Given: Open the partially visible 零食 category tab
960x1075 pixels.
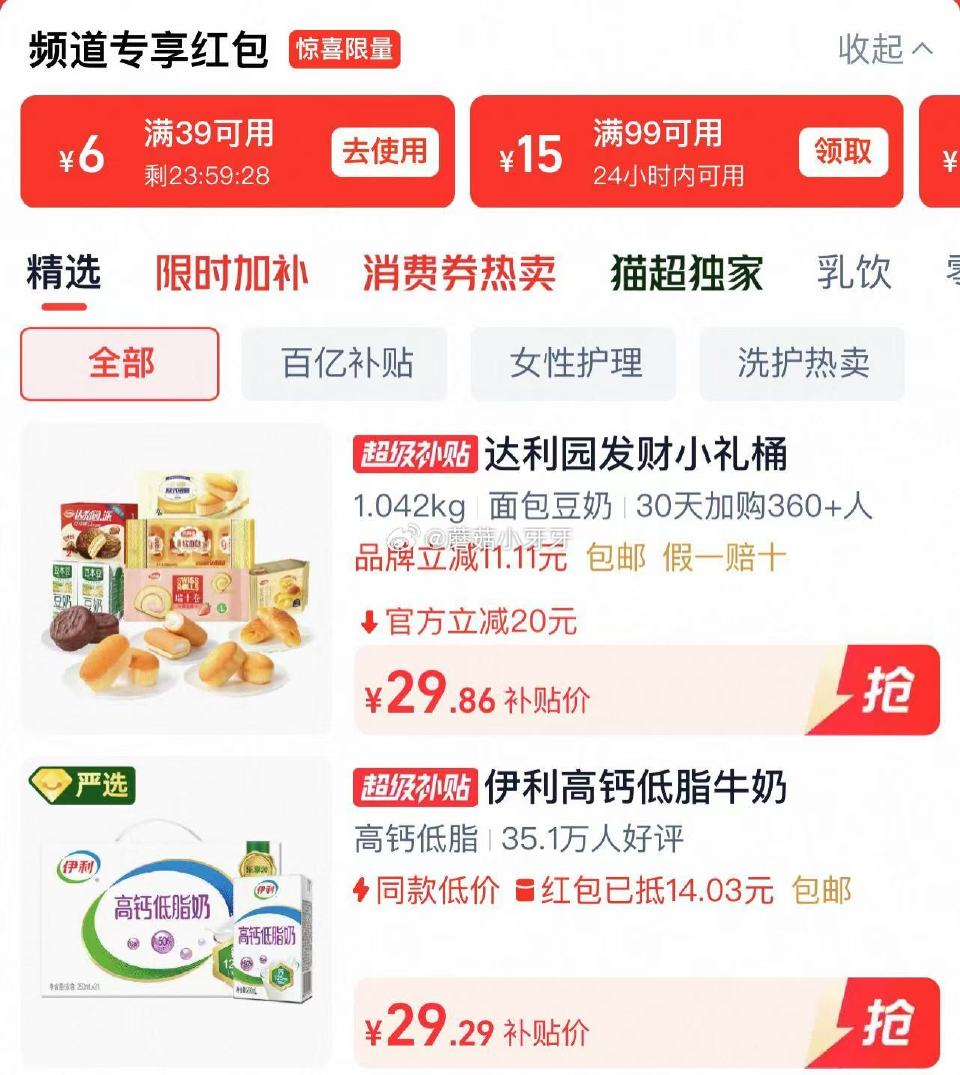Looking at the screenshot, I should (x=952, y=273).
